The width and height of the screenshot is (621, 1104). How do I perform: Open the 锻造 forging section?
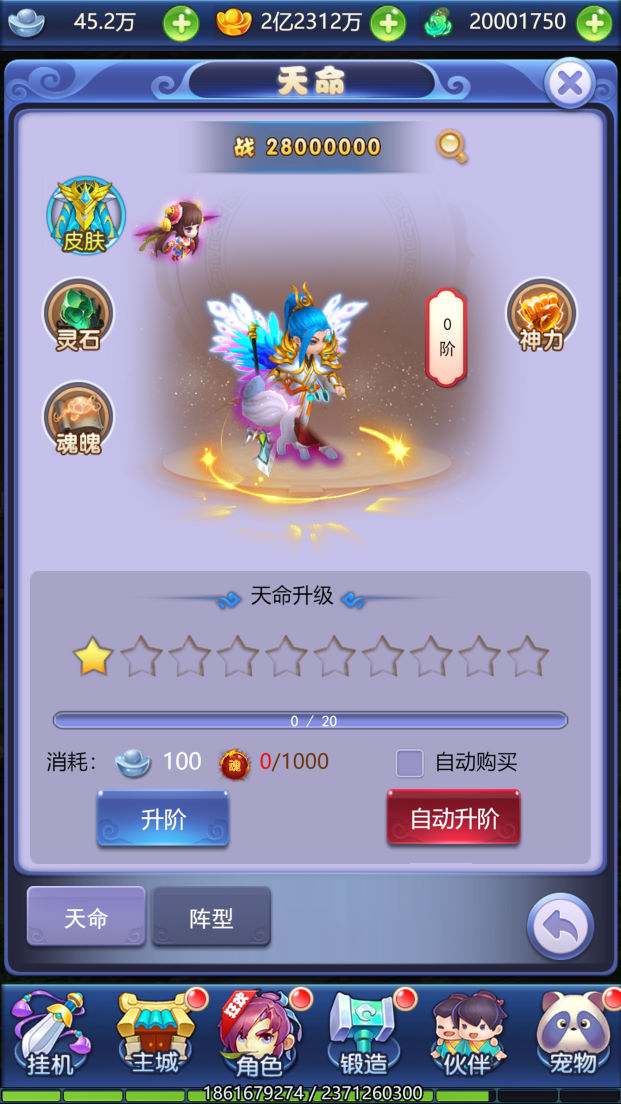point(364,1033)
